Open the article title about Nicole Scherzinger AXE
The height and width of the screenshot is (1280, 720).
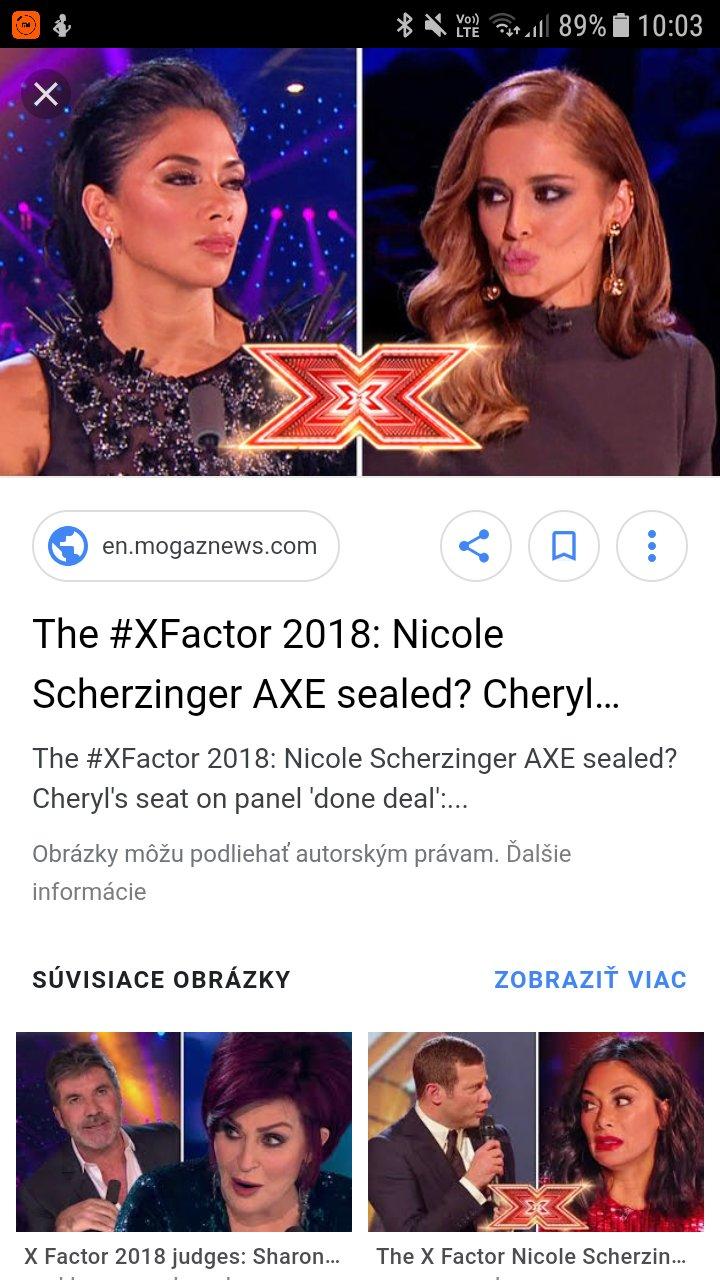point(326,664)
